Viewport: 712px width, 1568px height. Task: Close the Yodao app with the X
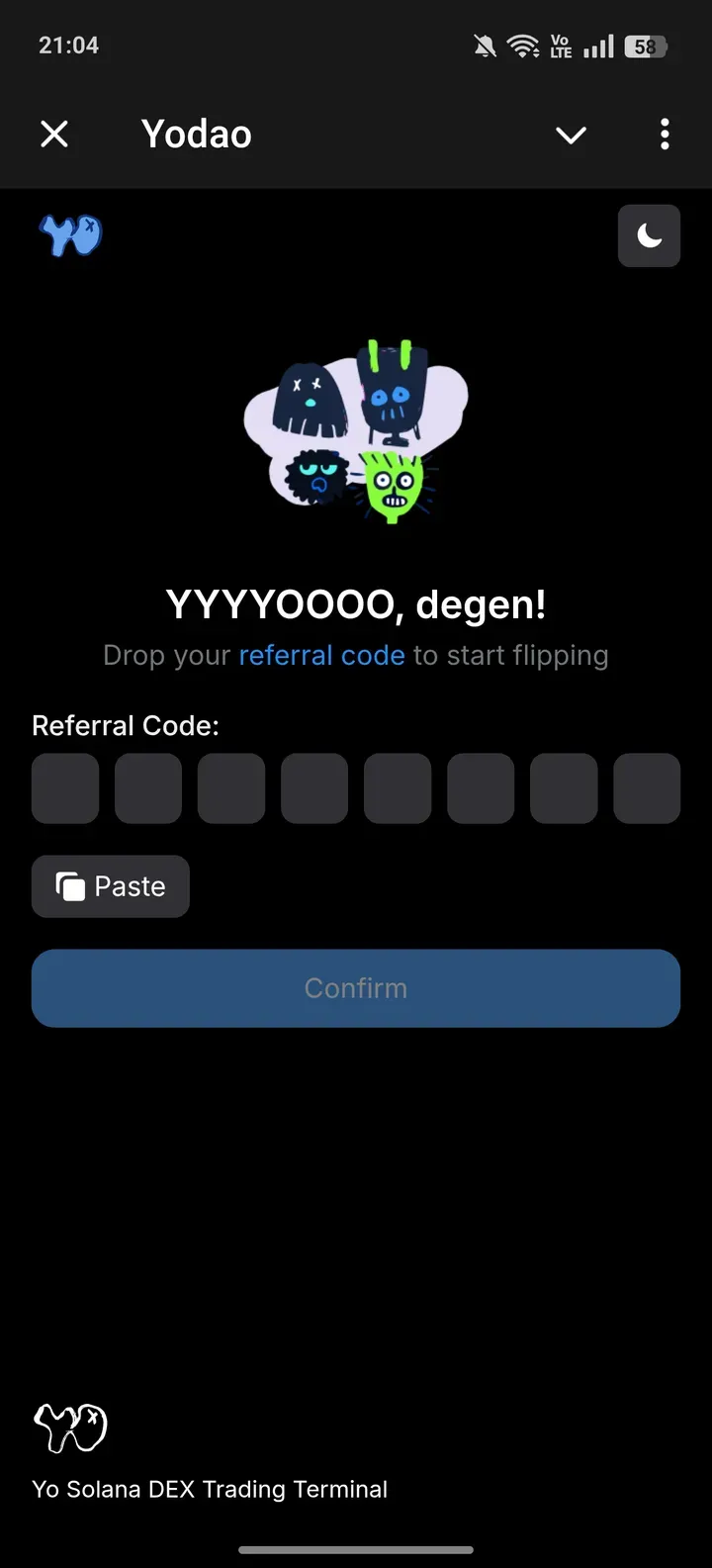pyautogui.click(x=54, y=135)
